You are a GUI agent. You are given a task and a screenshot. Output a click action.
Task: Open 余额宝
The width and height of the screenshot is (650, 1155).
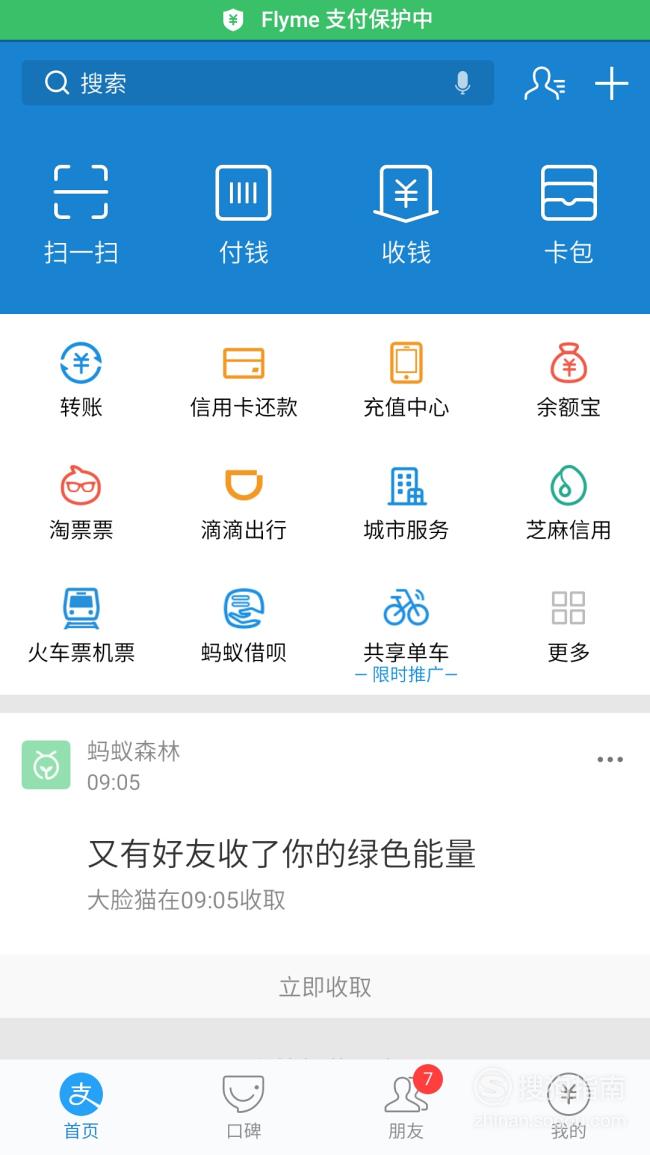568,380
